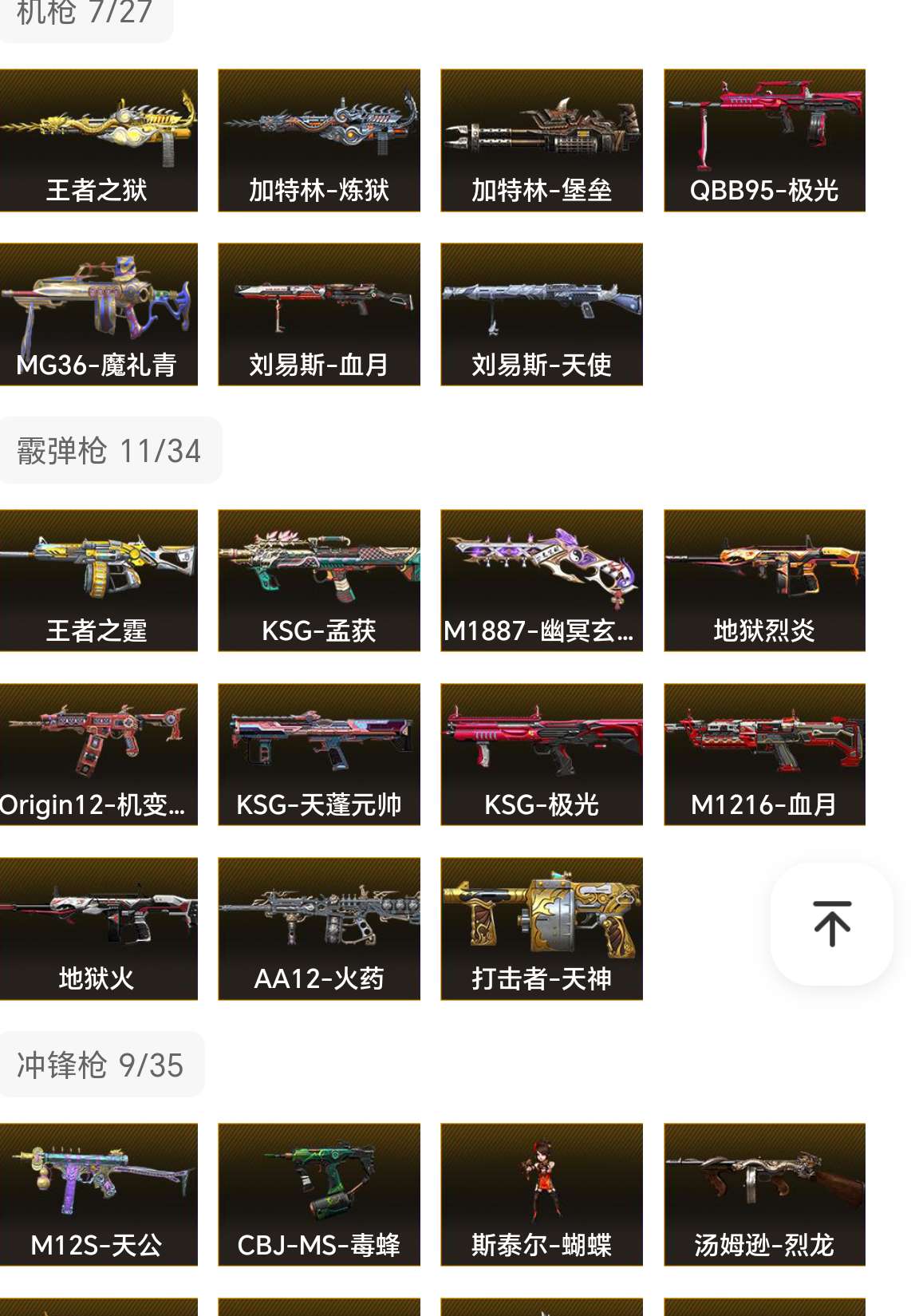This screenshot has height=1316, width=911.
Task: Open the AA12-火药 shotgun tile
Action: coord(319,928)
